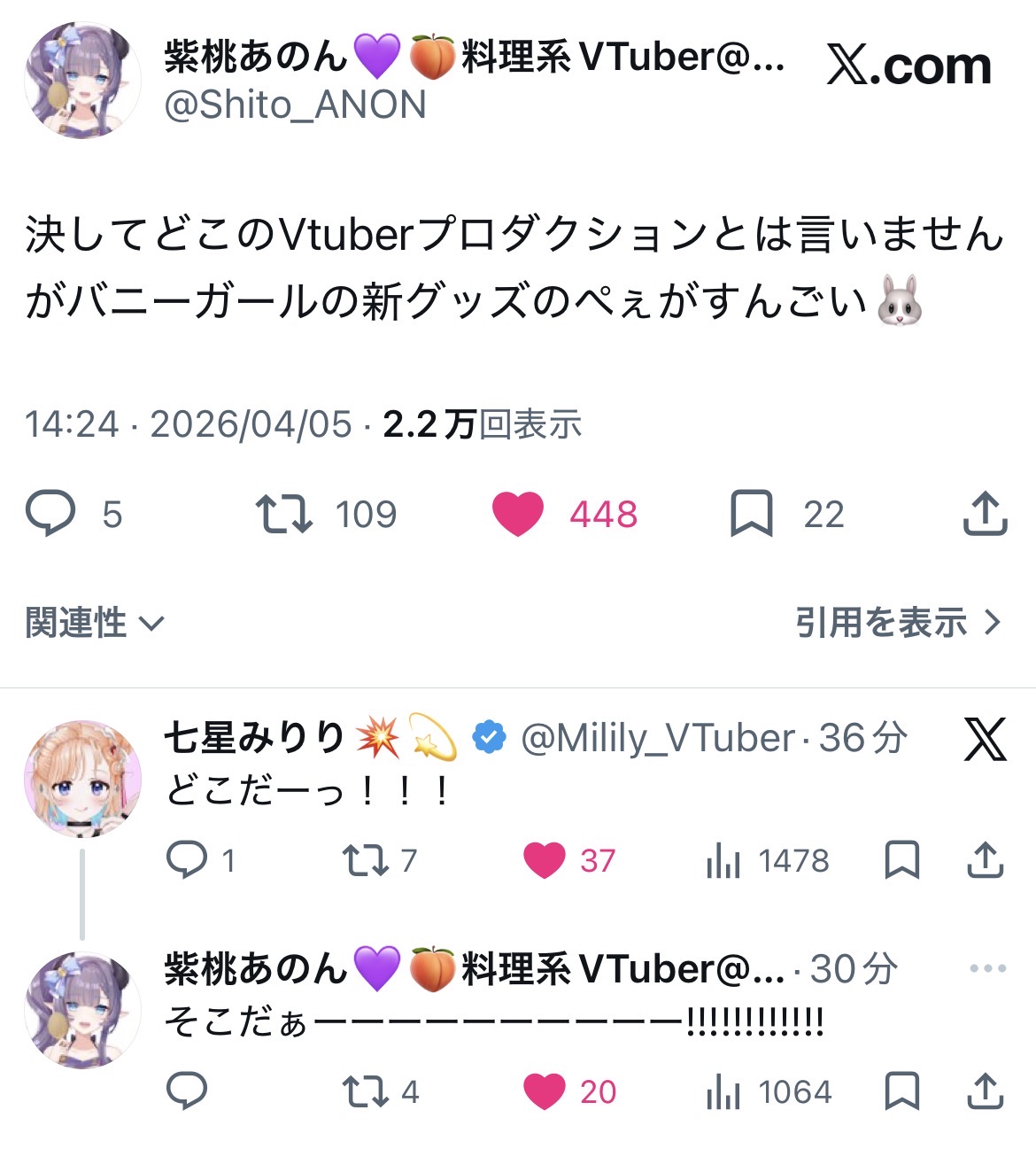Open 七星みりり's profile avatar

pyautogui.click(x=82, y=779)
